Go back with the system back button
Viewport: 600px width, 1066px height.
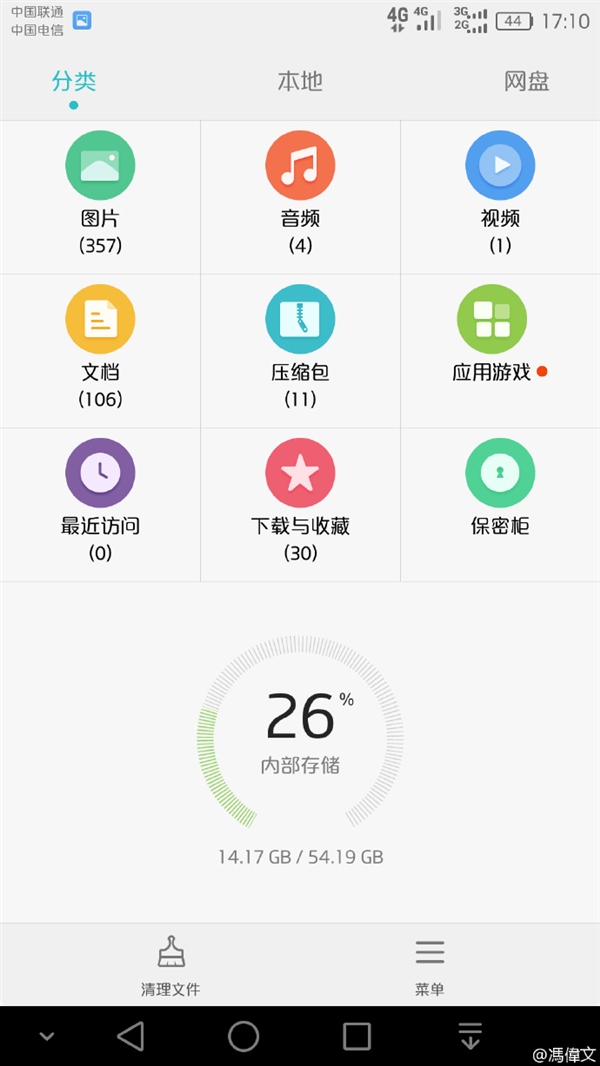[130, 1036]
